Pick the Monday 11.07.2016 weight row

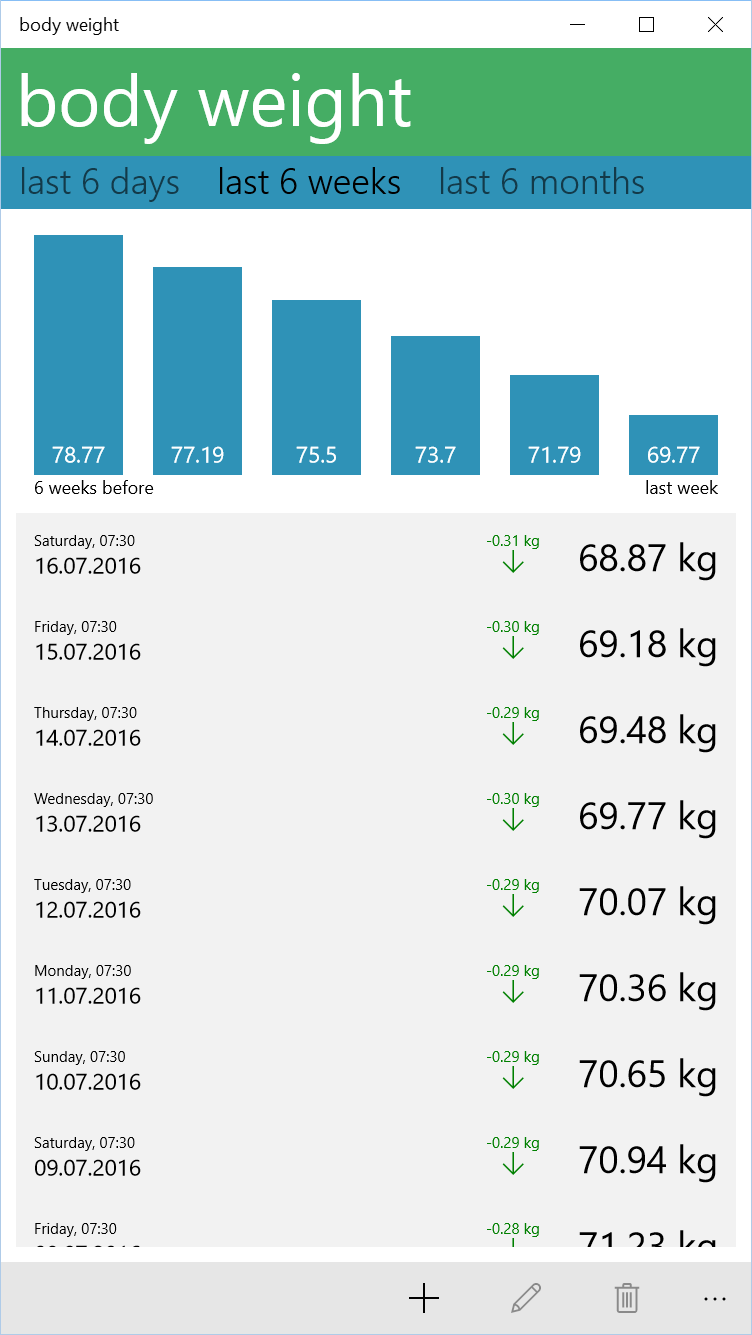(375, 987)
